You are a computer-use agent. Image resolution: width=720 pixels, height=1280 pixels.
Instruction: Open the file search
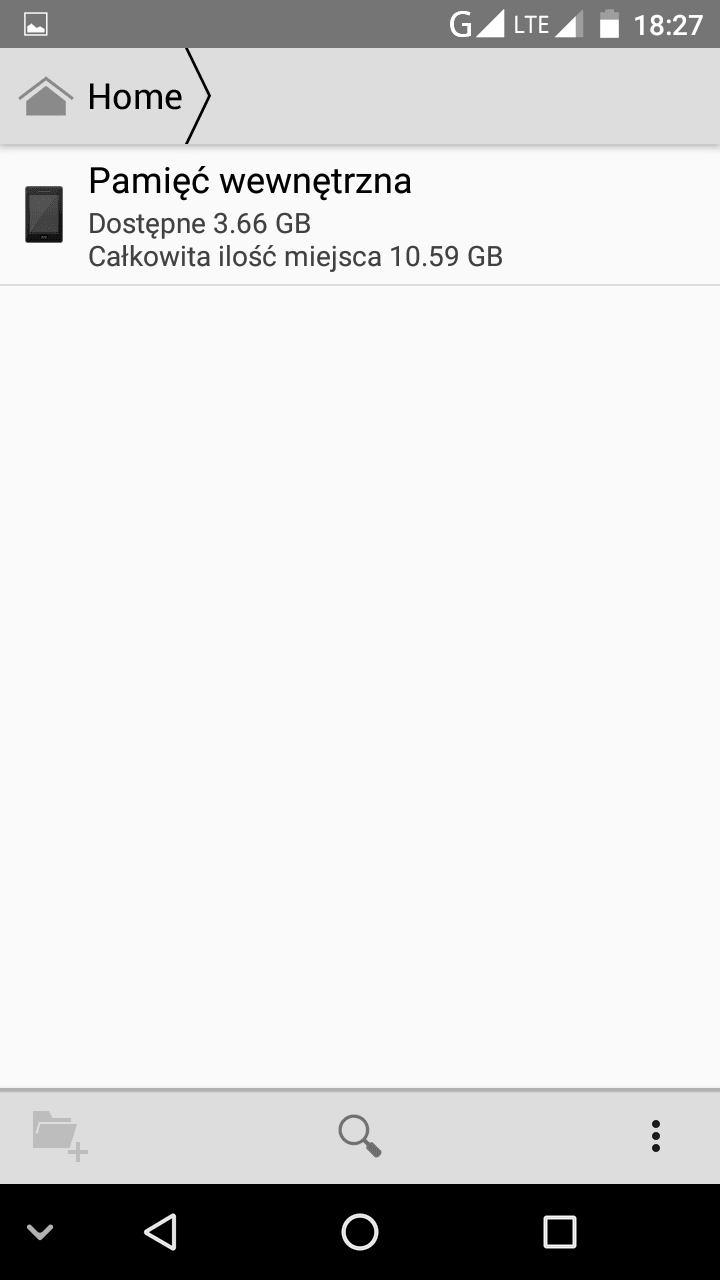(360, 1136)
